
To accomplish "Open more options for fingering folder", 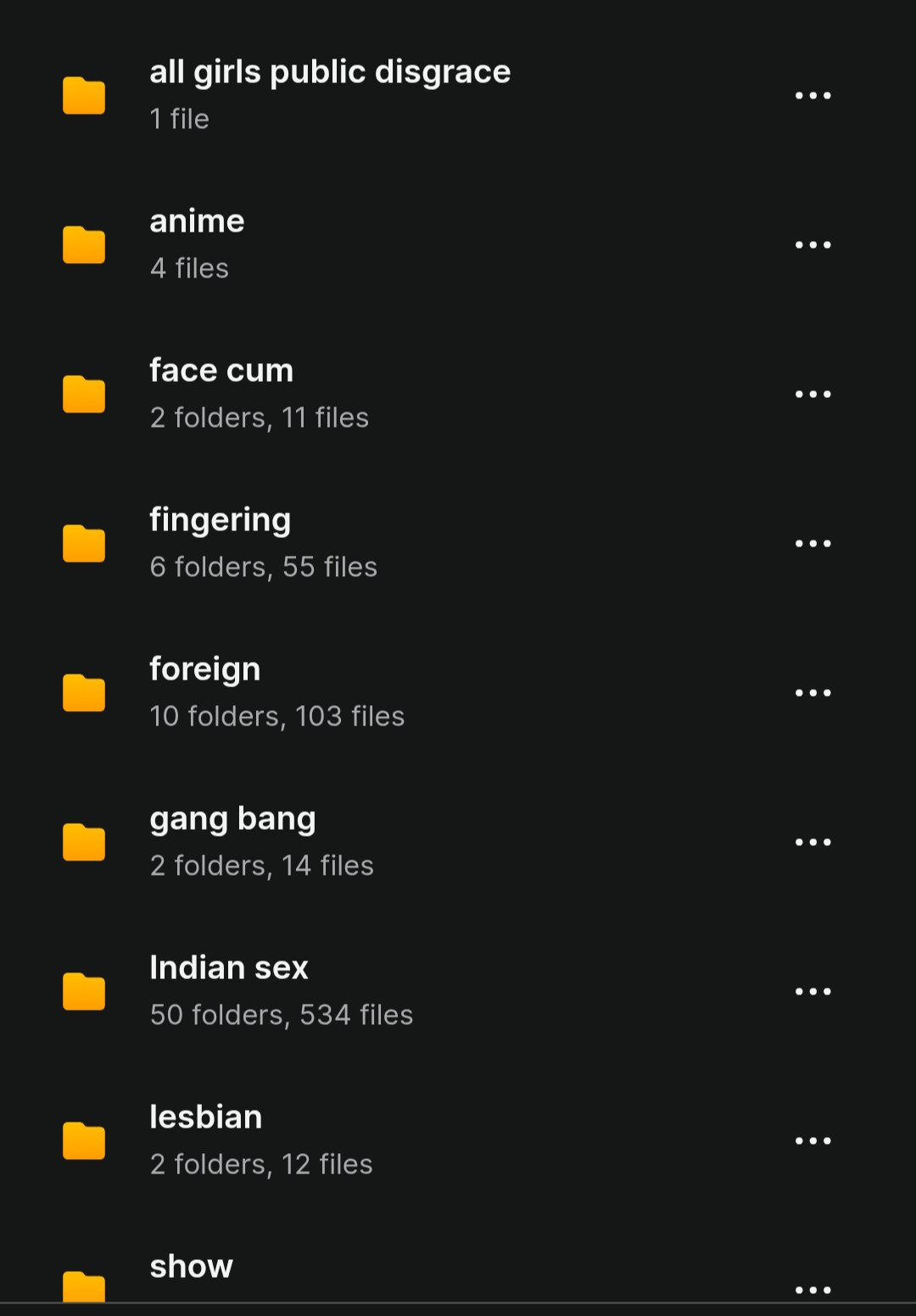I will [x=813, y=544].
